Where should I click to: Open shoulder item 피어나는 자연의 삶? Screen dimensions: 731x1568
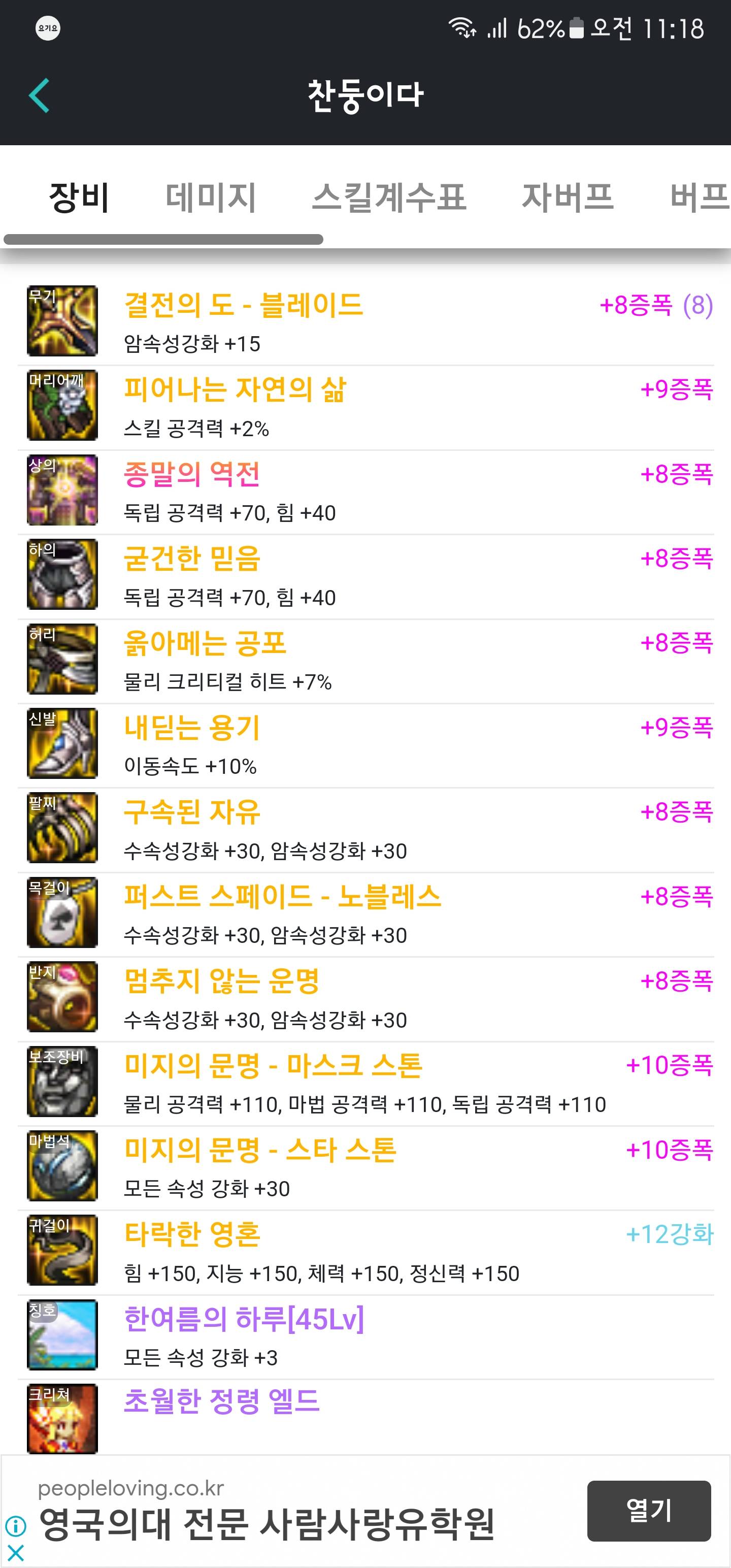click(x=235, y=390)
